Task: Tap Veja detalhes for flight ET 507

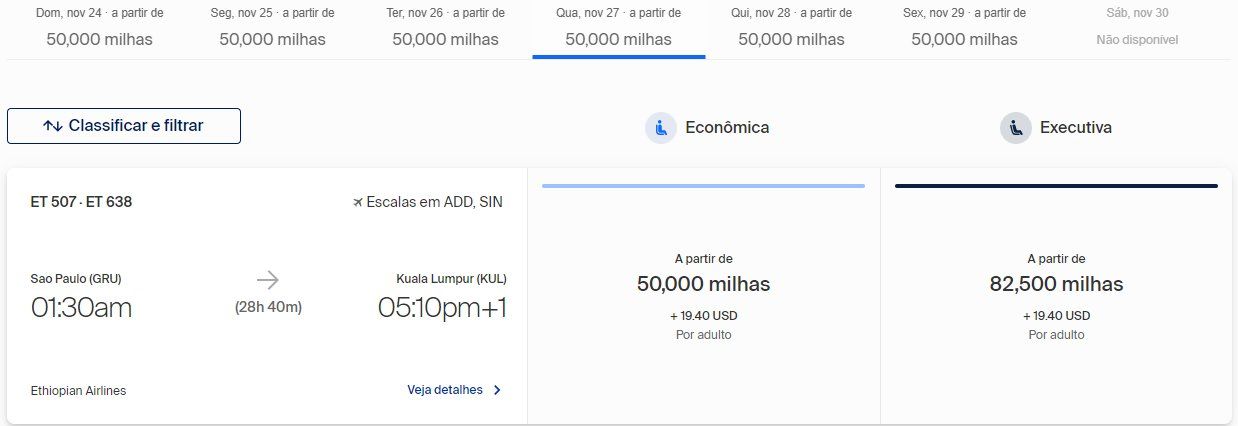Action: [454, 390]
